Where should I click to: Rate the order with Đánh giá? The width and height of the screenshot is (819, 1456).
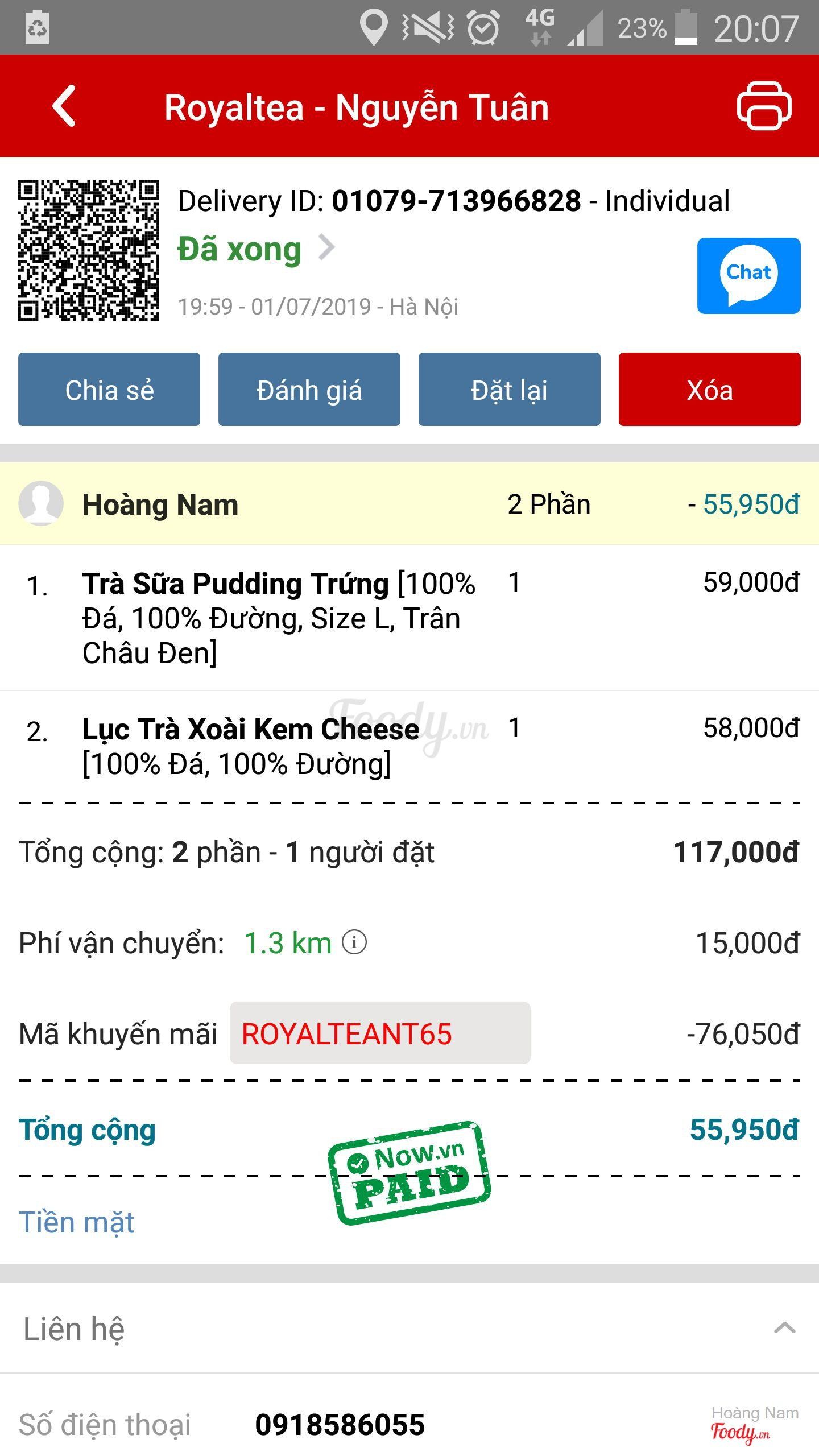click(309, 390)
